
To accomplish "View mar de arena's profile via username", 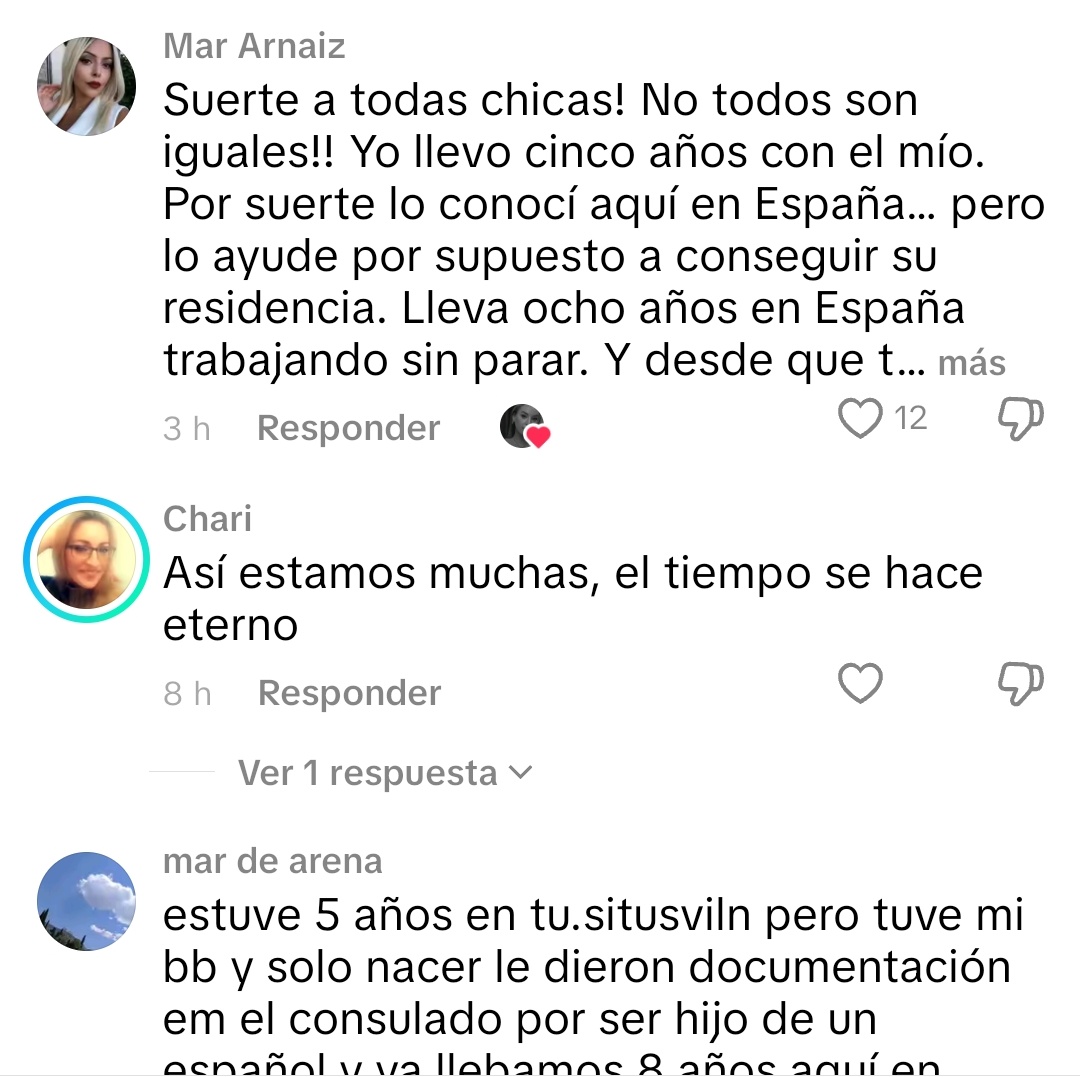I will tap(272, 861).
